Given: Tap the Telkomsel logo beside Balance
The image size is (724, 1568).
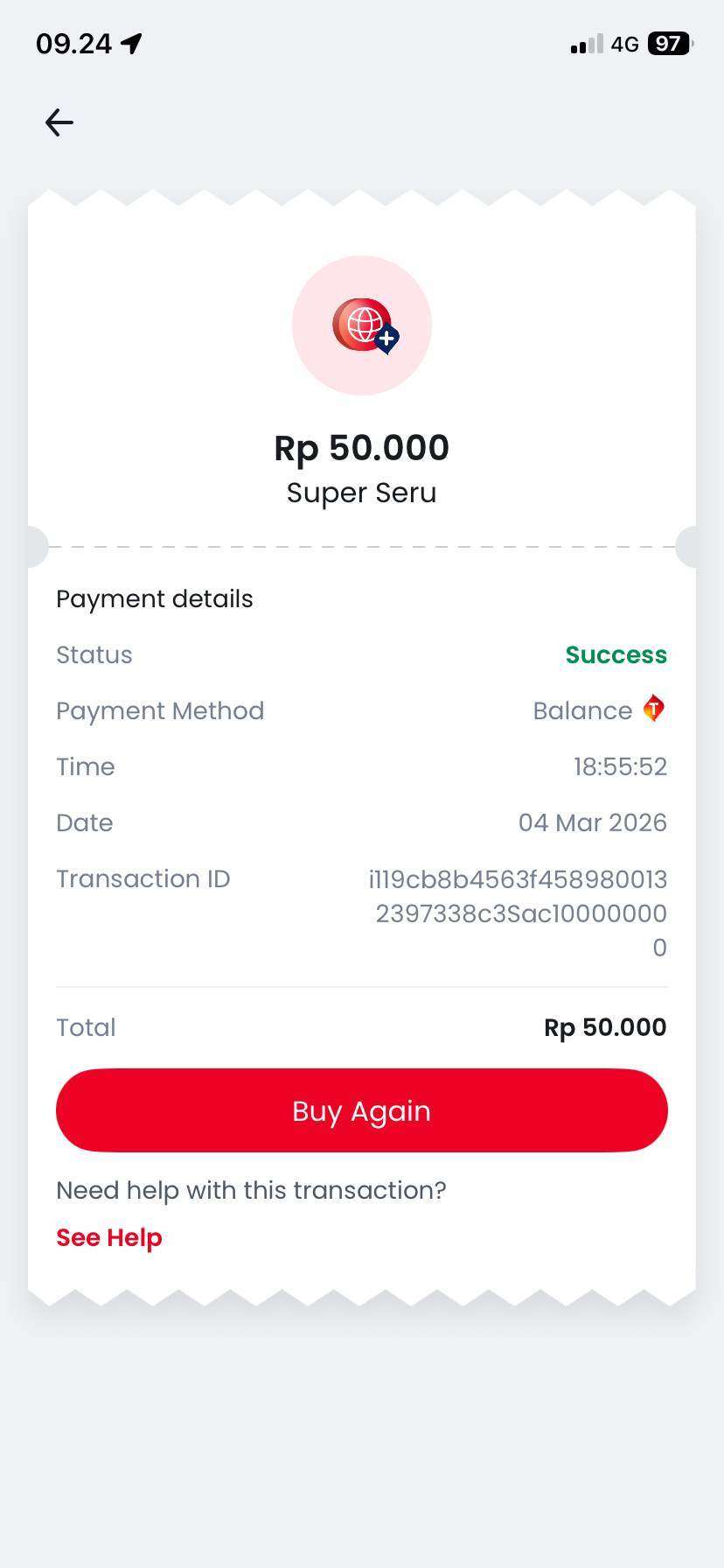Looking at the screenshot, I should (x=654, y=710).
